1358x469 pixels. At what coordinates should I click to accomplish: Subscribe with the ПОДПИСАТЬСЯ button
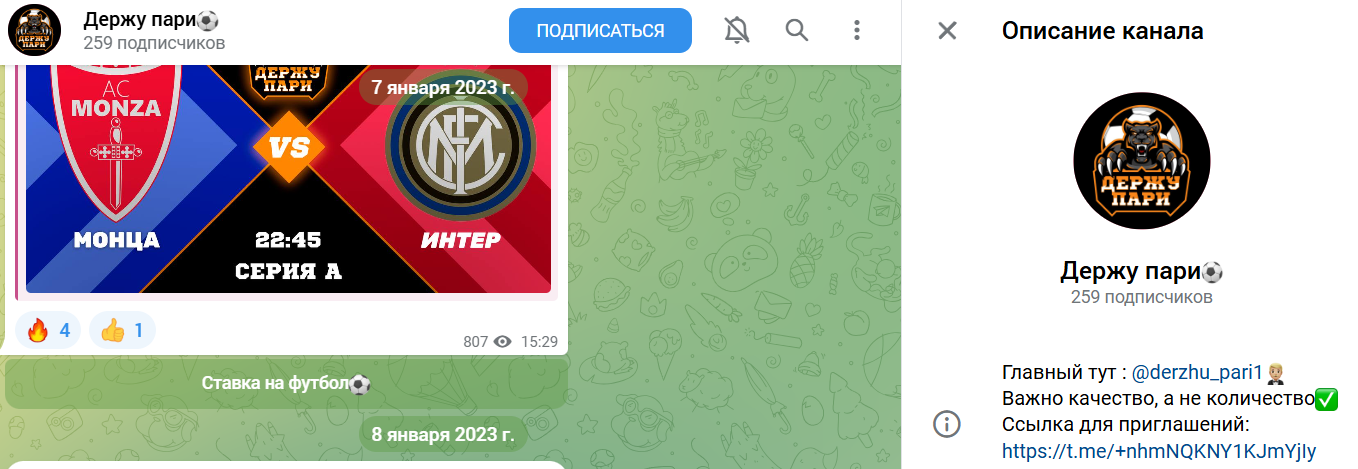pos(600,30)
